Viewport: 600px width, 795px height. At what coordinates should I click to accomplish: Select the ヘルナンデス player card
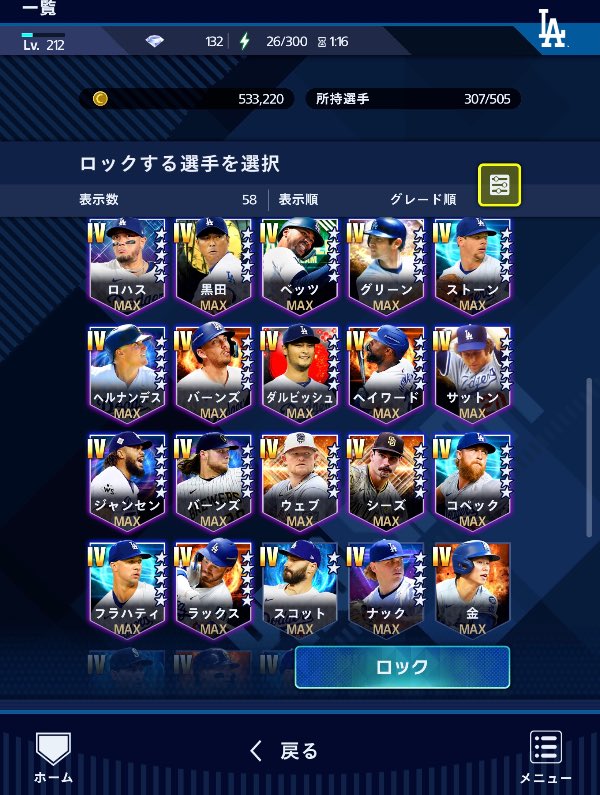point(127,372)
